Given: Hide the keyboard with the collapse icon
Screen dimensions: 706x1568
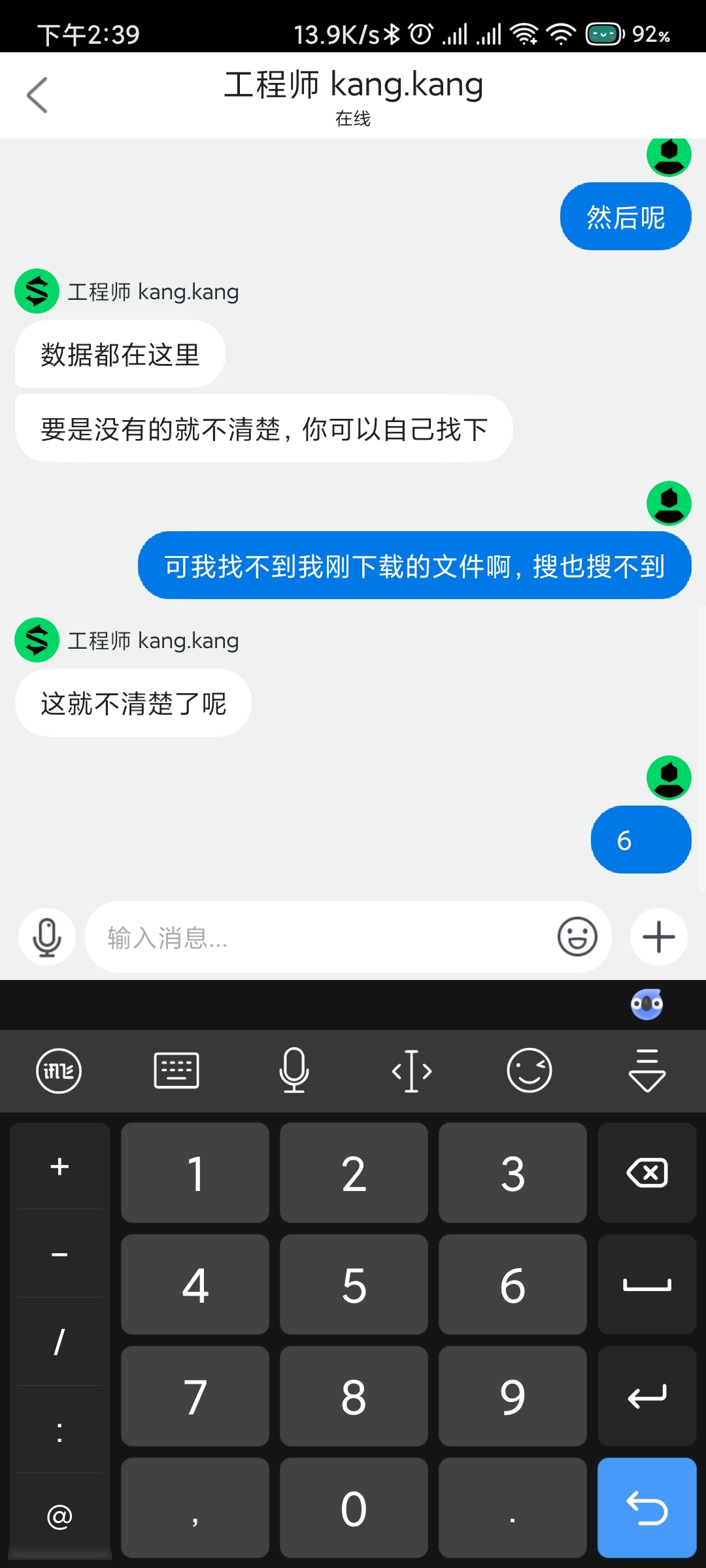Looking at the screenshot, I should pos(647,1071).
